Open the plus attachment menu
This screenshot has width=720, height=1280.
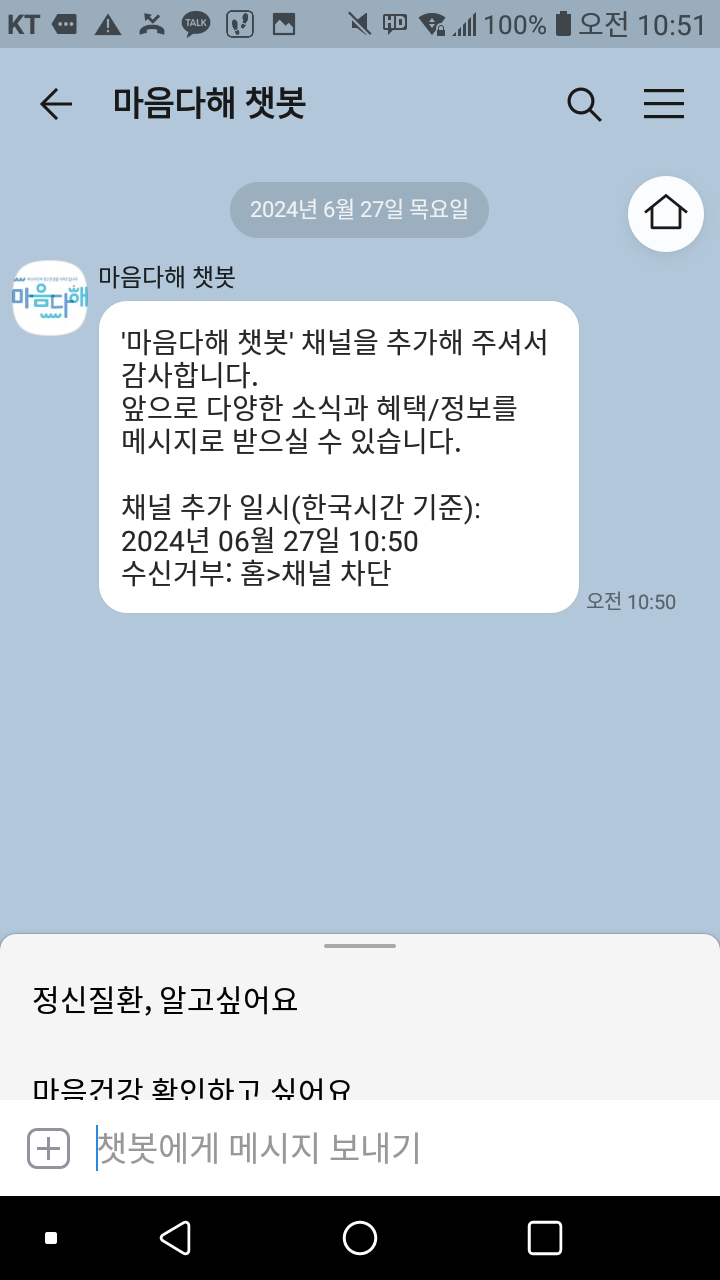point(48,1148)
